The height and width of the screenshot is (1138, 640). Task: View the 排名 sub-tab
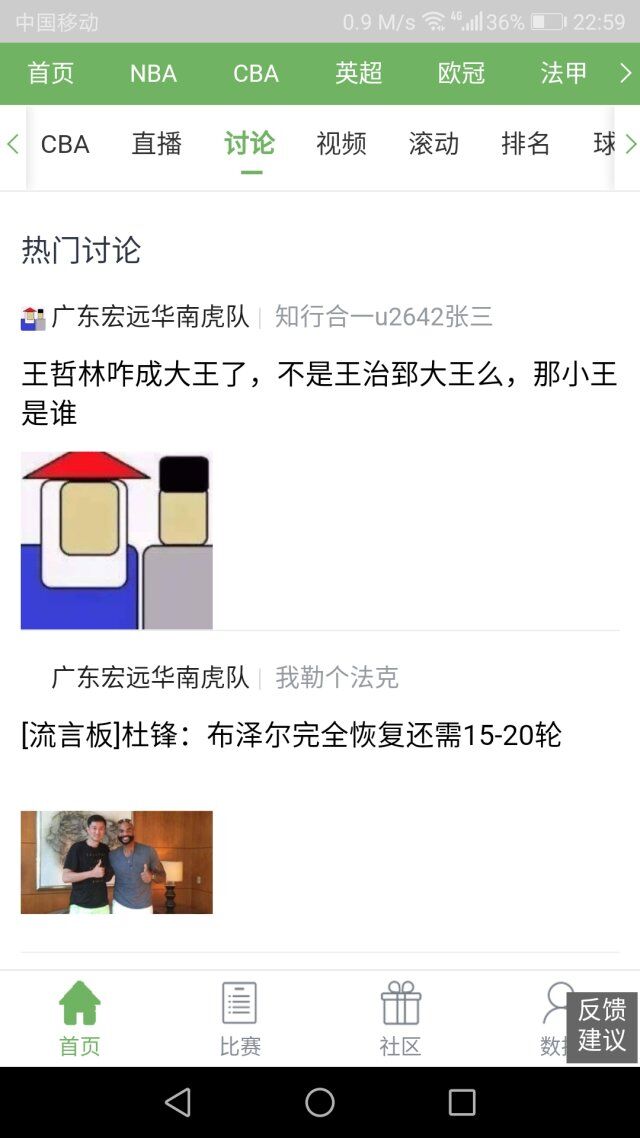526,144
